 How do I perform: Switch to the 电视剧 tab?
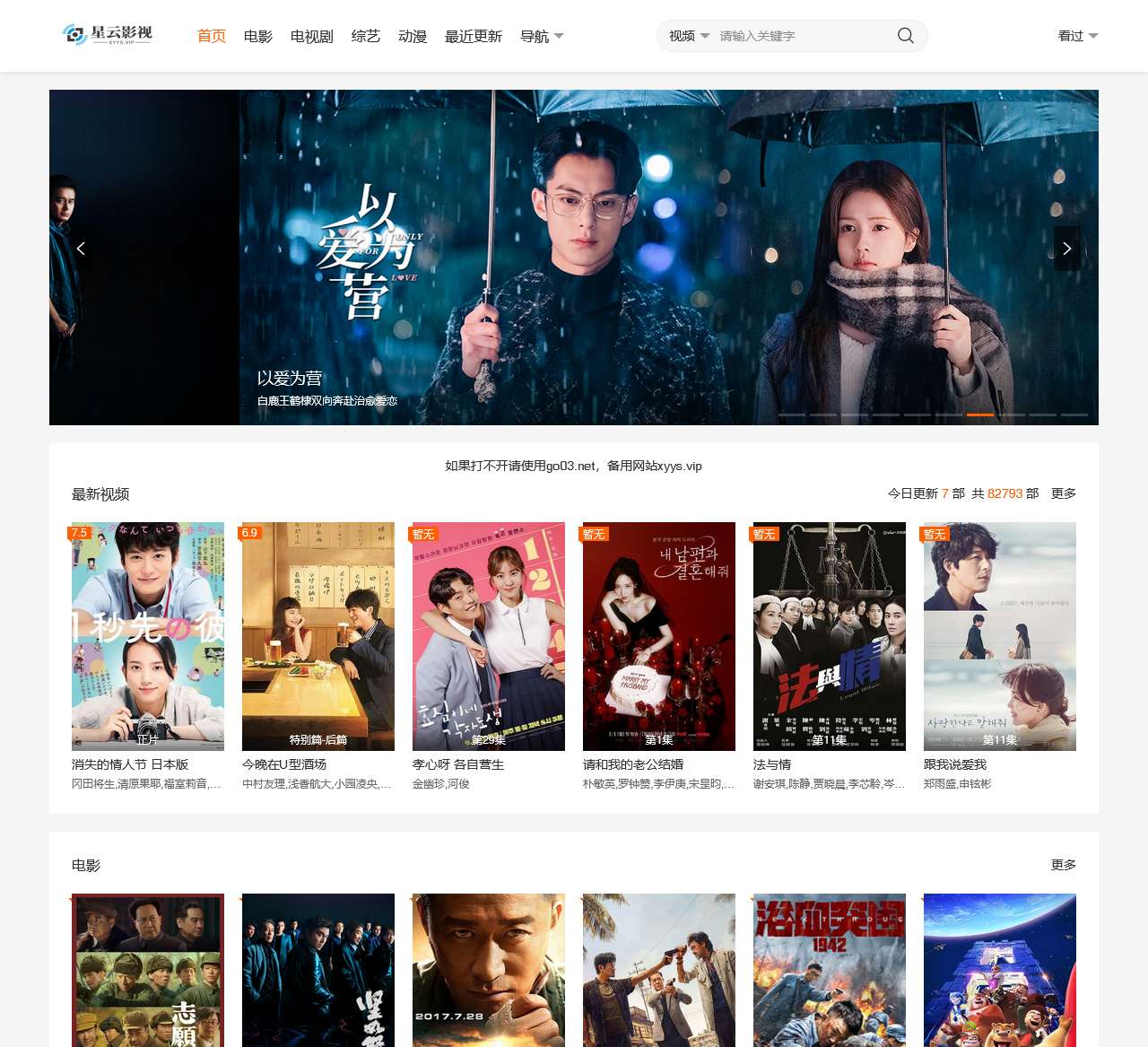[311, 36]
